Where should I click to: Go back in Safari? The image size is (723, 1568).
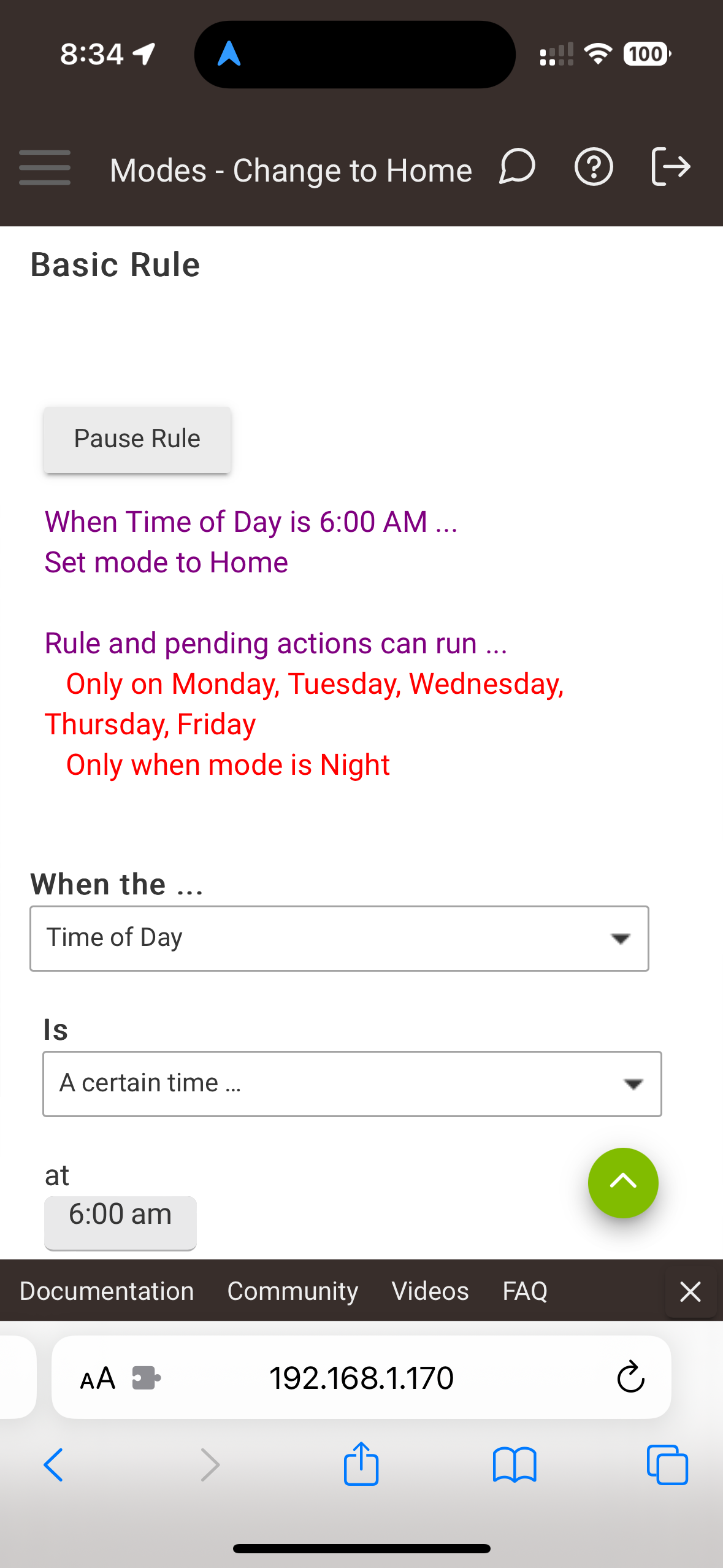(53, 1465)
